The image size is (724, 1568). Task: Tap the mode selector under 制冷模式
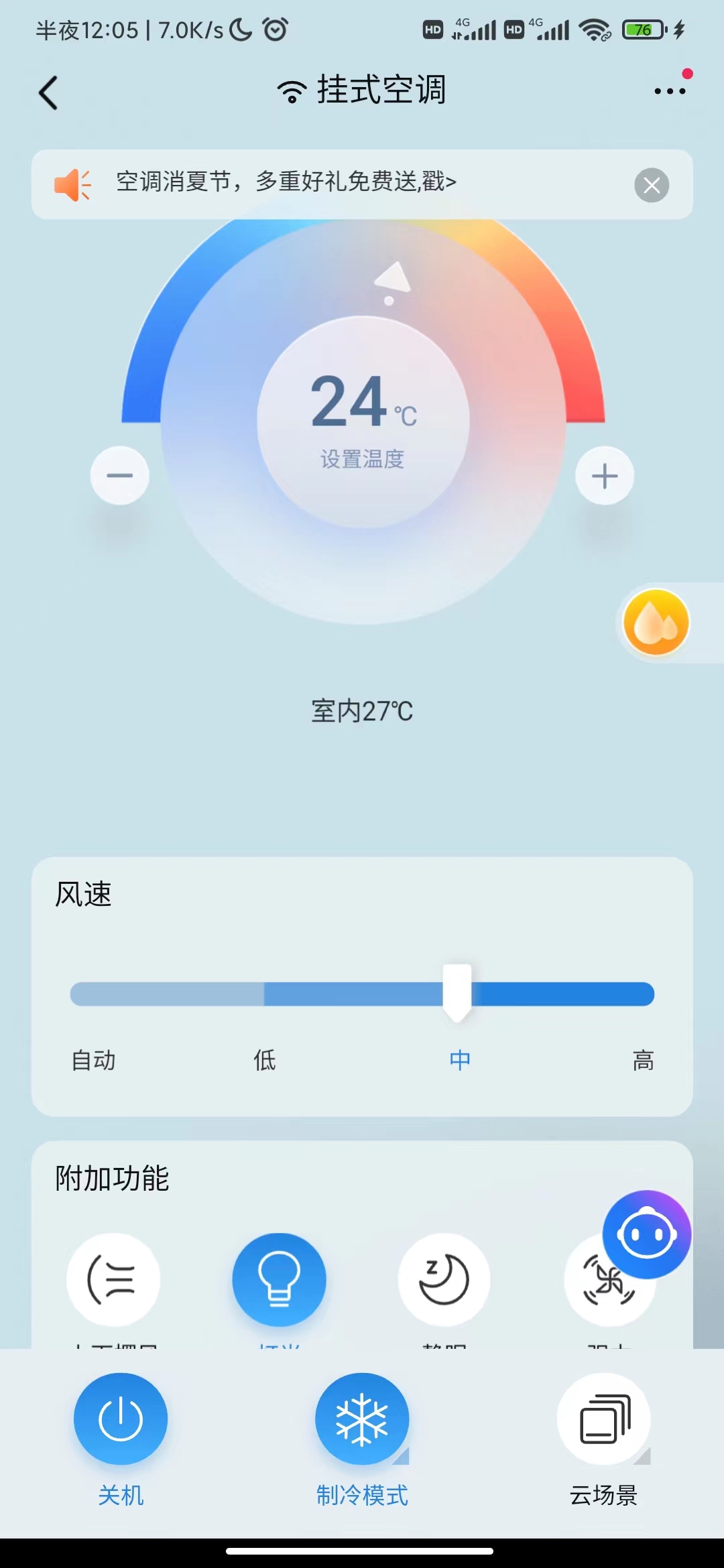click(361, 1418)
